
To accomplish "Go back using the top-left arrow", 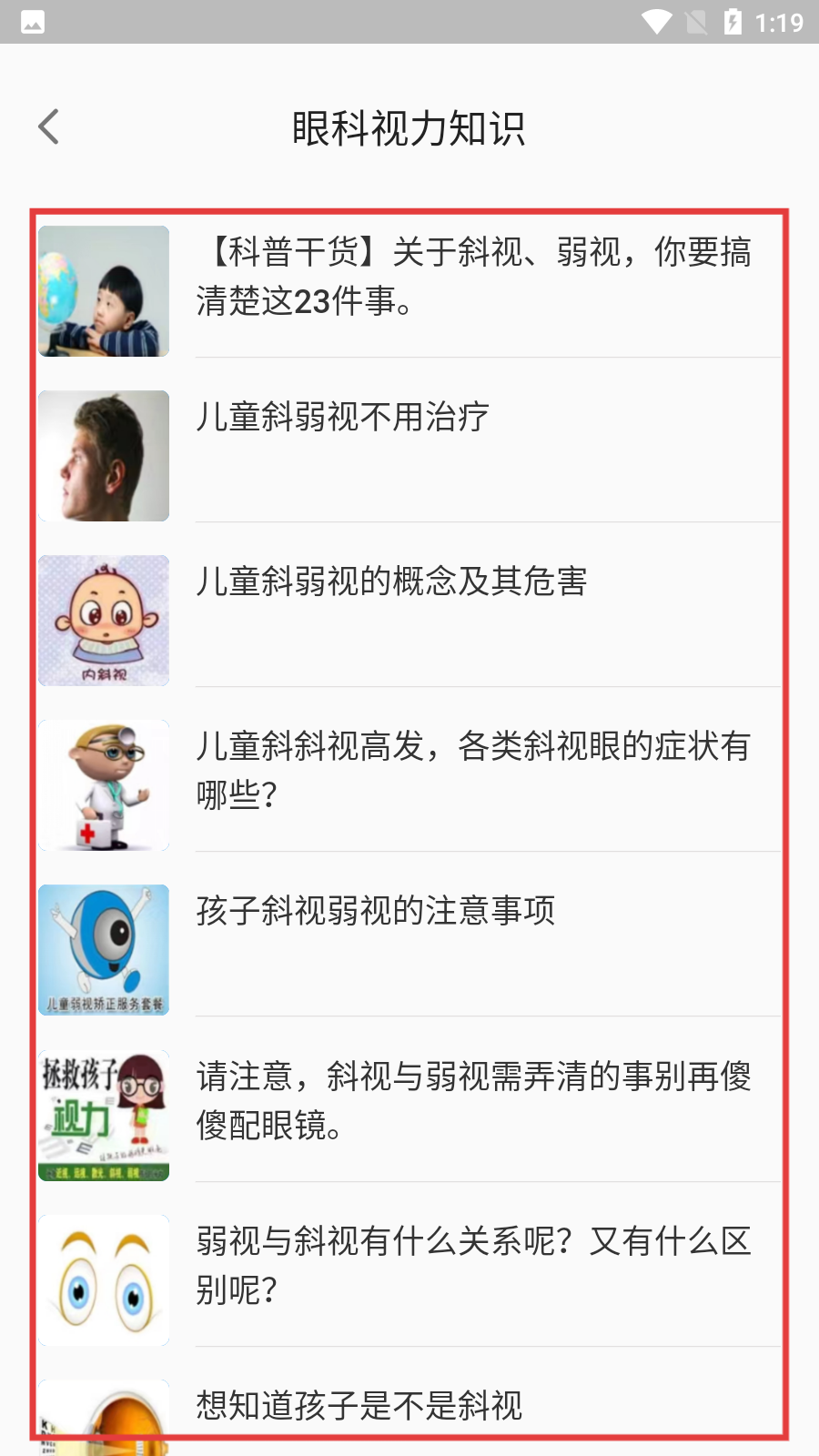I will [x=49, y=127].
